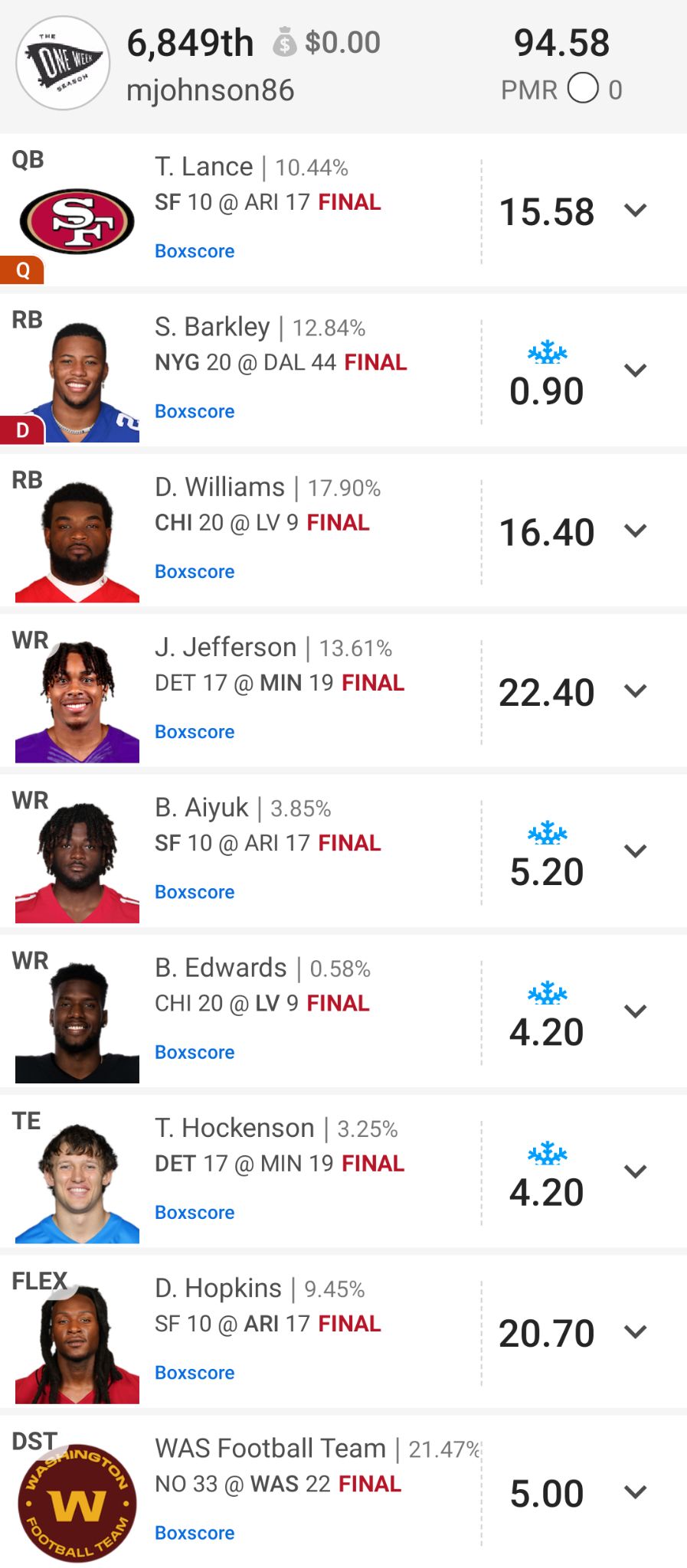This screenshot has height=1568, width=687.
Task: View Boxscore for B. Edwards
Action: (195, 1052)
